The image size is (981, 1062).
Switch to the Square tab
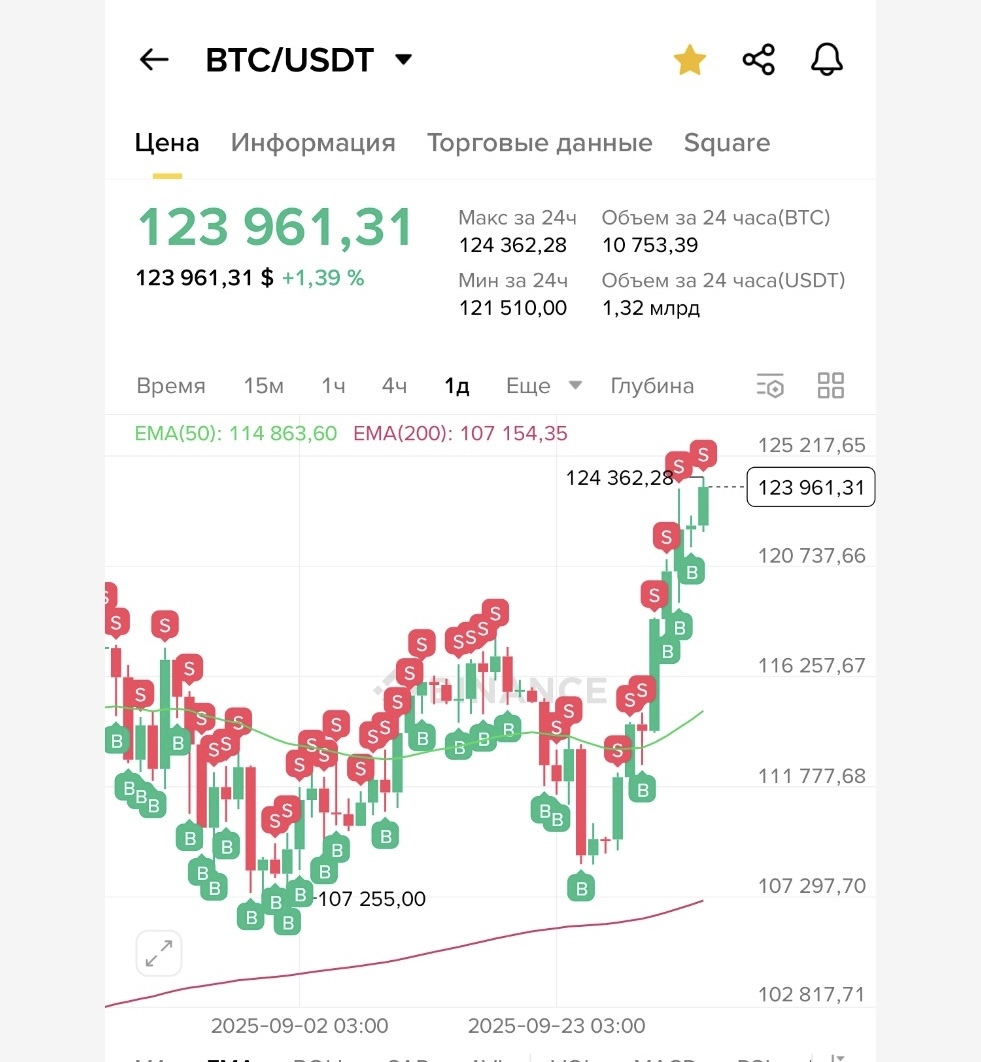coord(727,143)
